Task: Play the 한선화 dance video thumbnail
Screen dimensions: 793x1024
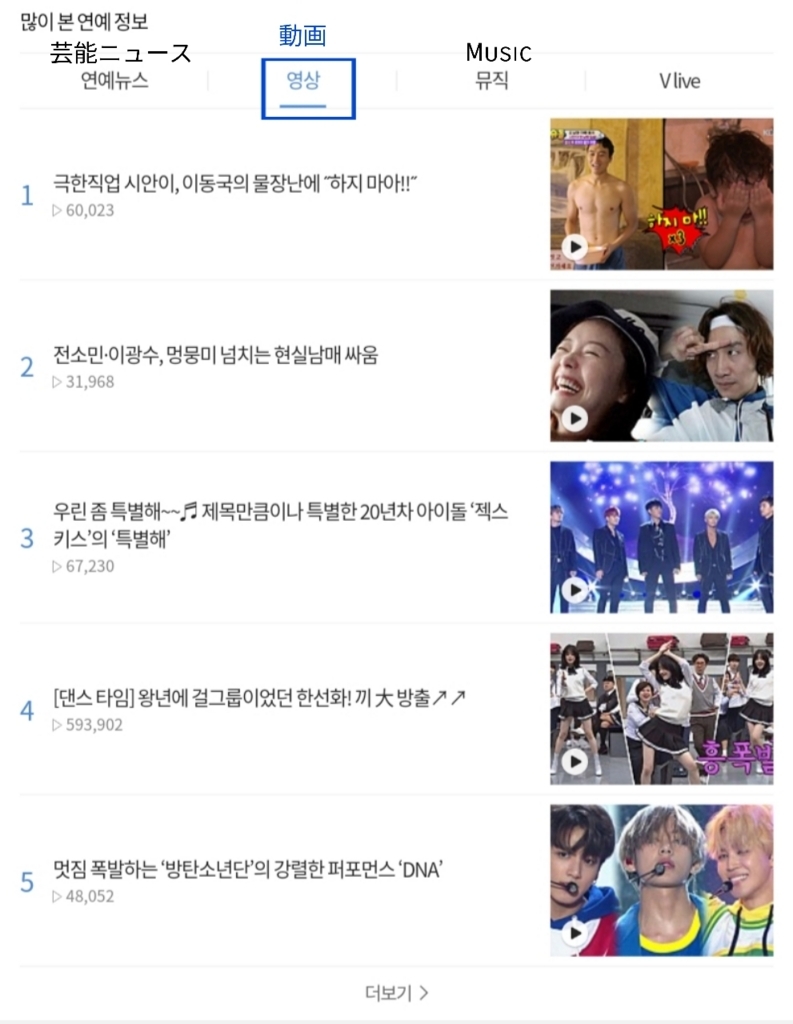Action: pos(661,708)
